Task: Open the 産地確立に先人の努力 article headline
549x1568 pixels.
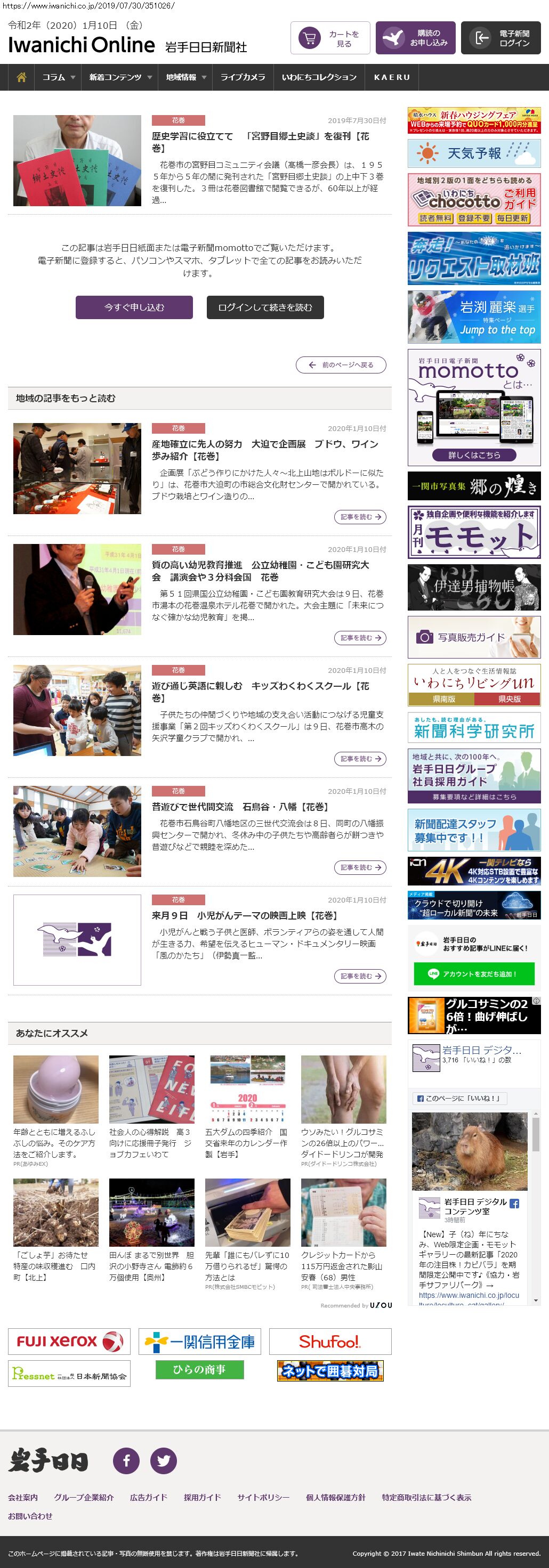Action: [265, 450]
